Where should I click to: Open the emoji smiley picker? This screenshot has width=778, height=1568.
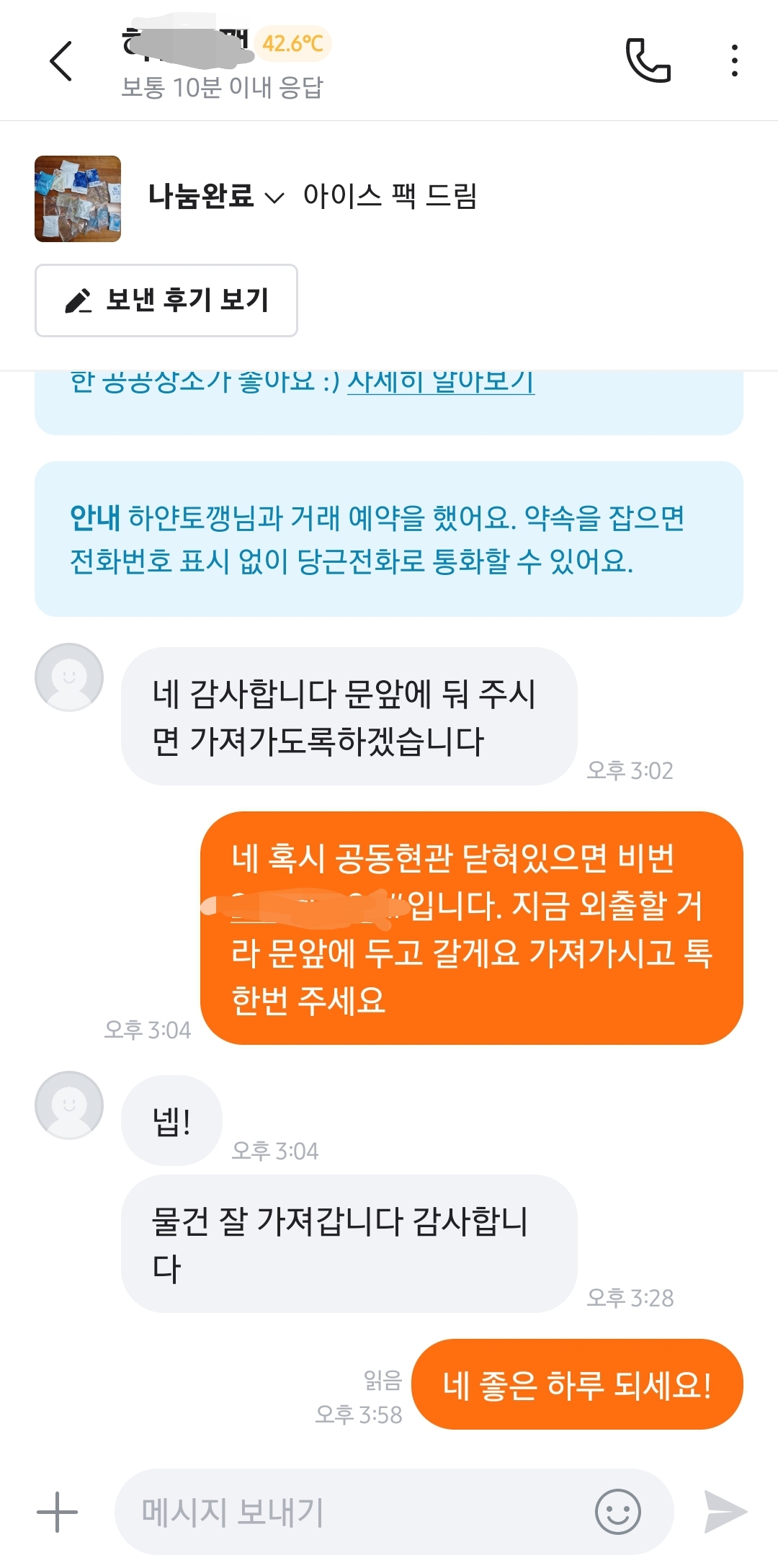(617, 1512)
